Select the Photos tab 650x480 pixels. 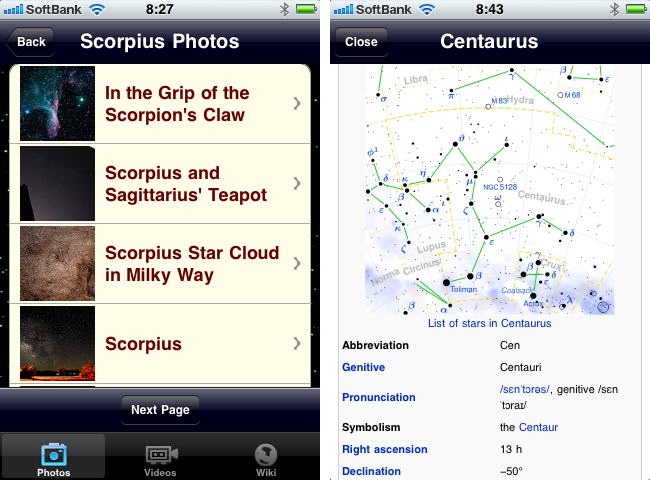pos(54,458)
